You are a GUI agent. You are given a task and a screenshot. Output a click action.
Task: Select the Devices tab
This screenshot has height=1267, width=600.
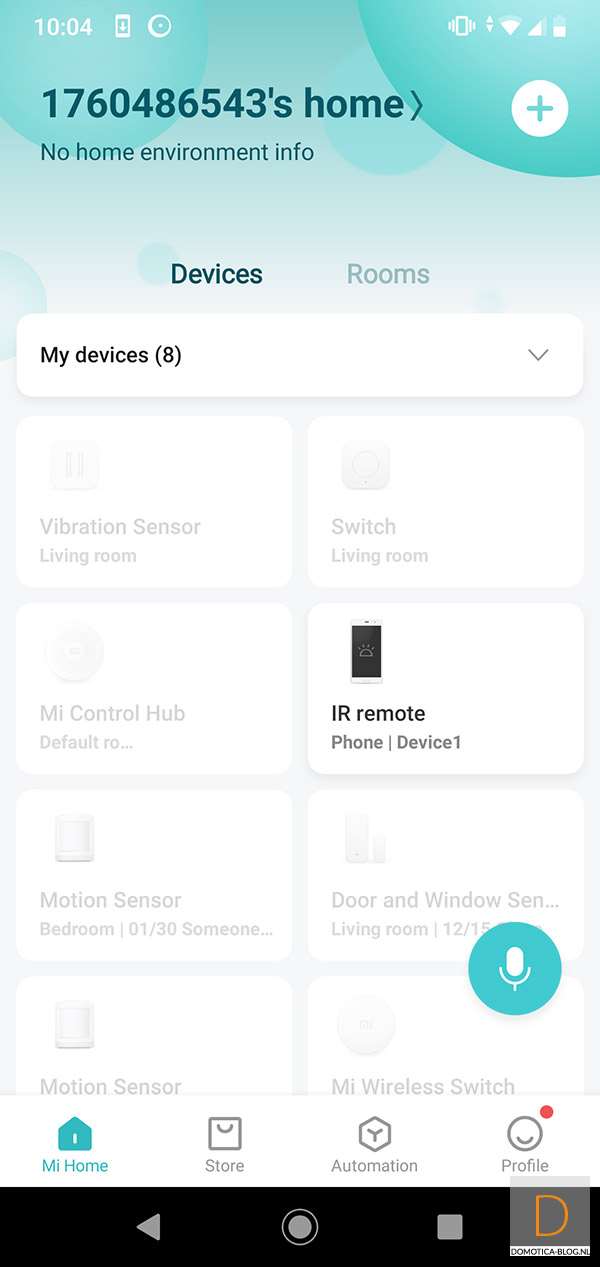pos(216,274)
